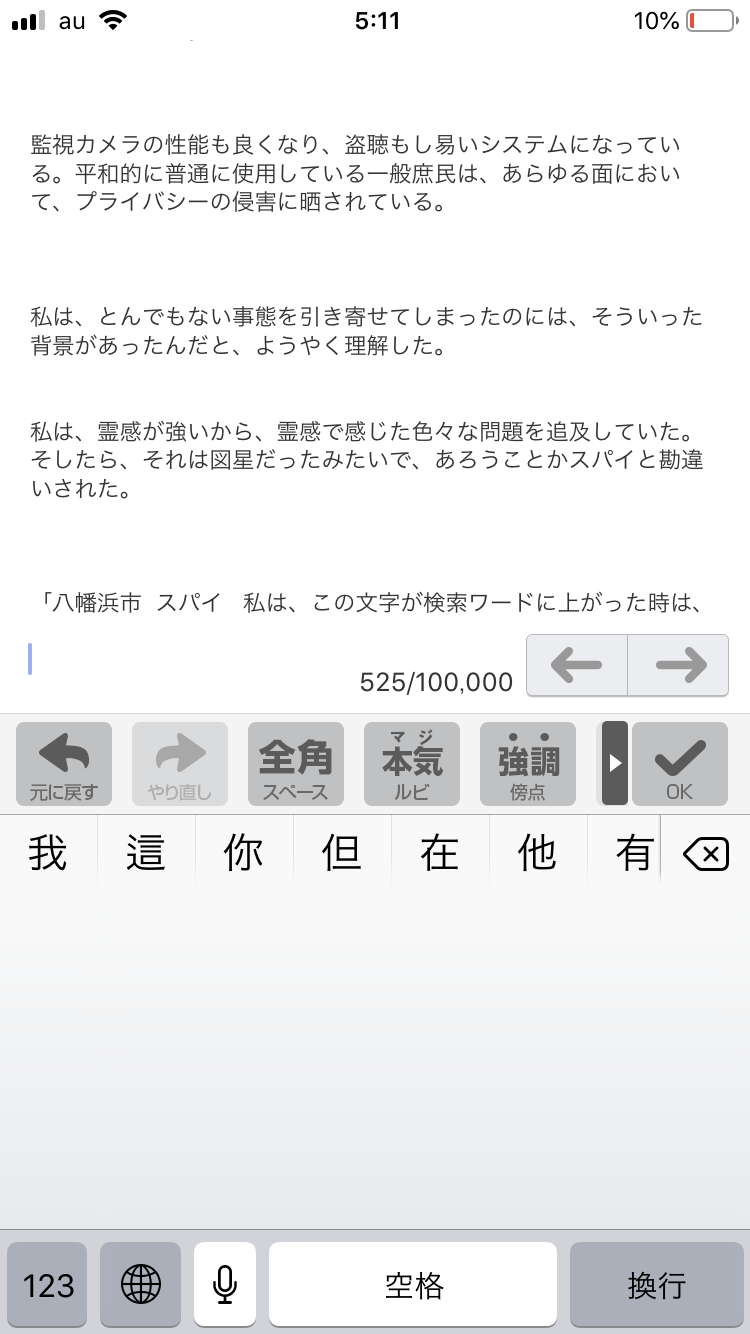Delete a character with backspace

pos(705,854)
